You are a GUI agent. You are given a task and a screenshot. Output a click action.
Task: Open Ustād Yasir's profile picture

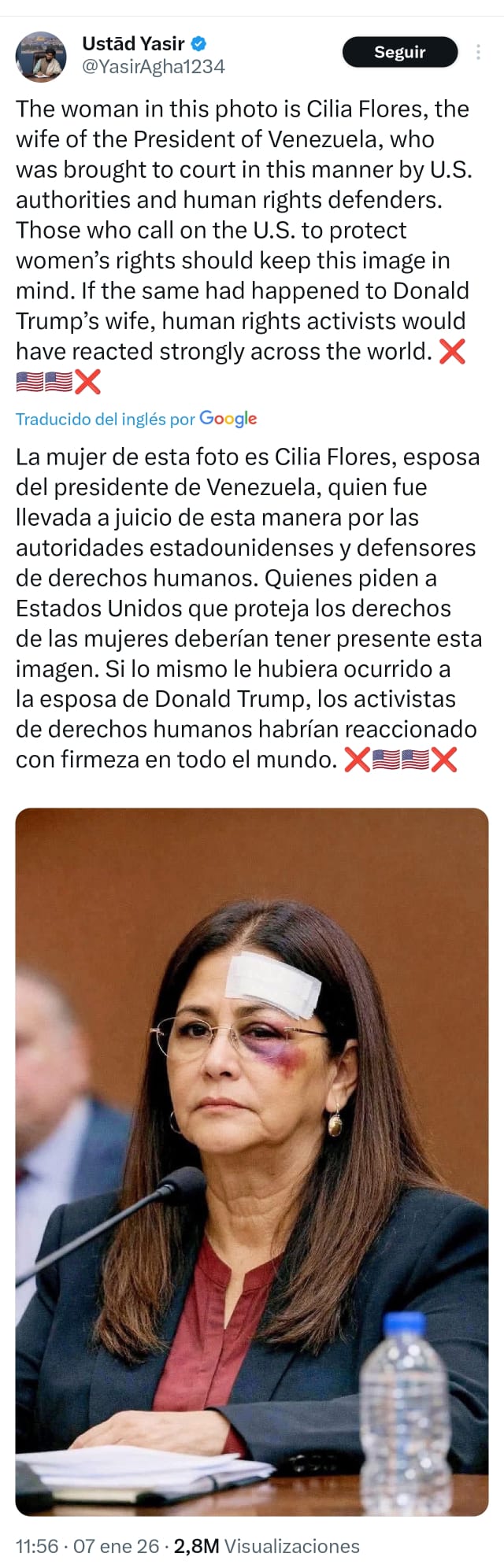(41, 56)
